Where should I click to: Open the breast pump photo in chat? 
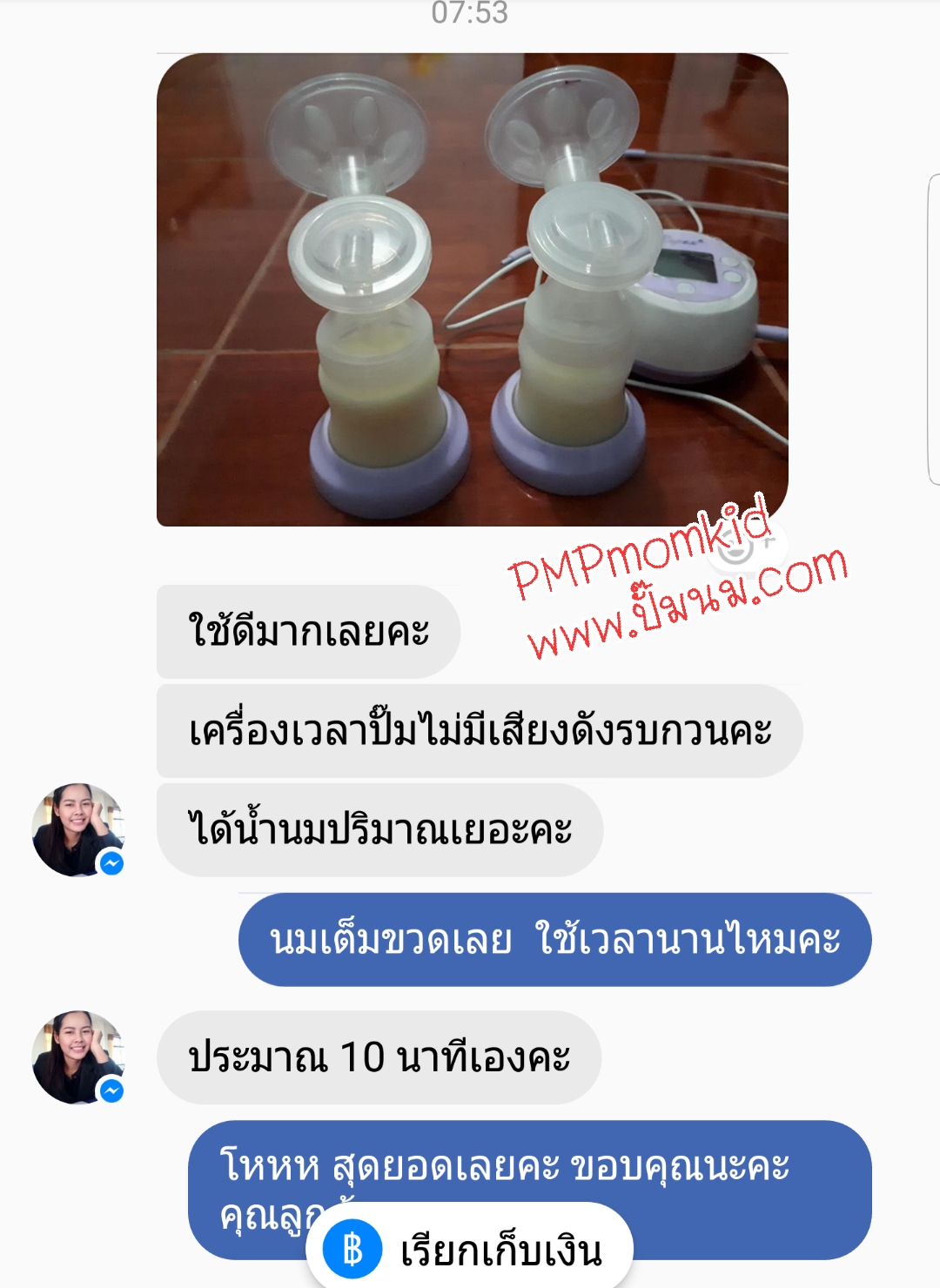pyautogui.click(x=472, y=289)
